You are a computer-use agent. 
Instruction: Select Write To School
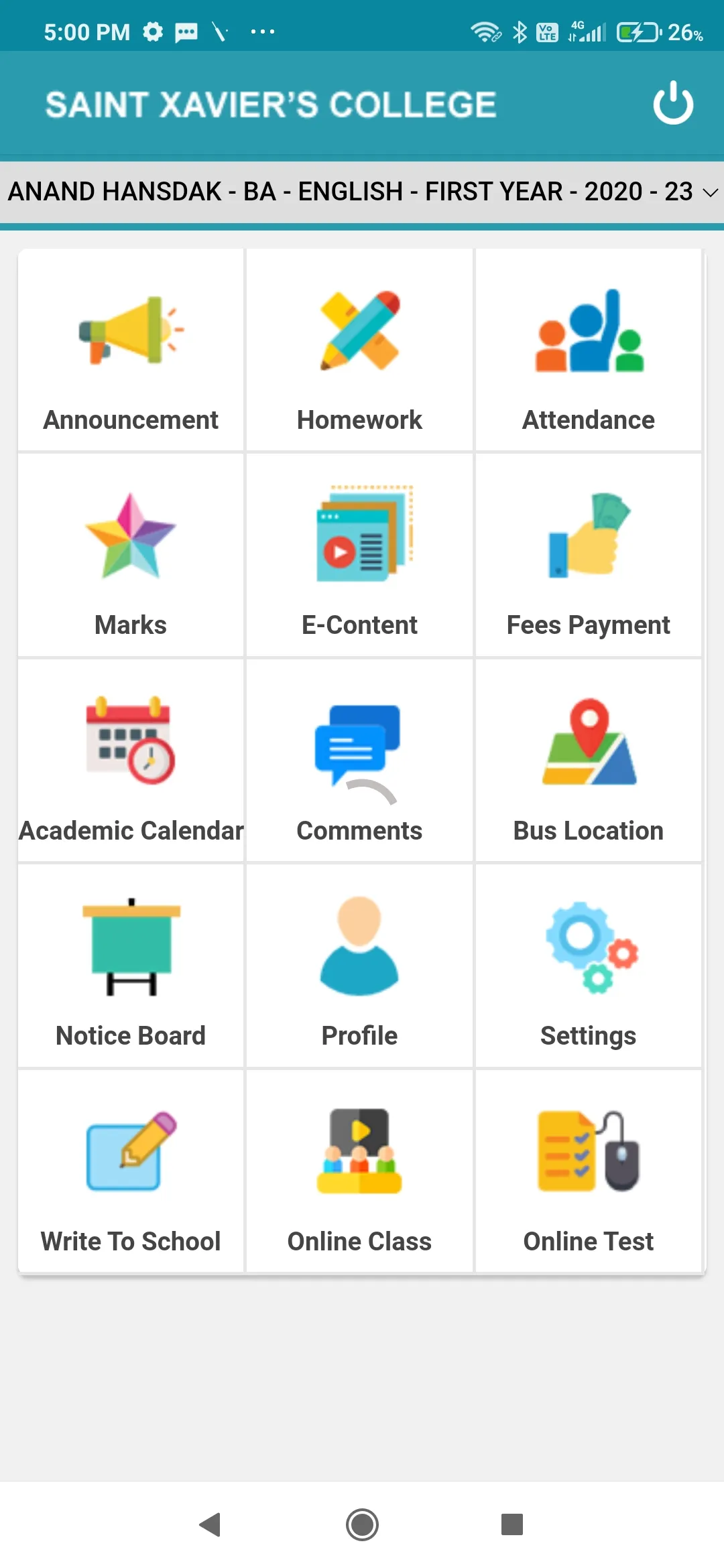click(x=131, y=1171)
